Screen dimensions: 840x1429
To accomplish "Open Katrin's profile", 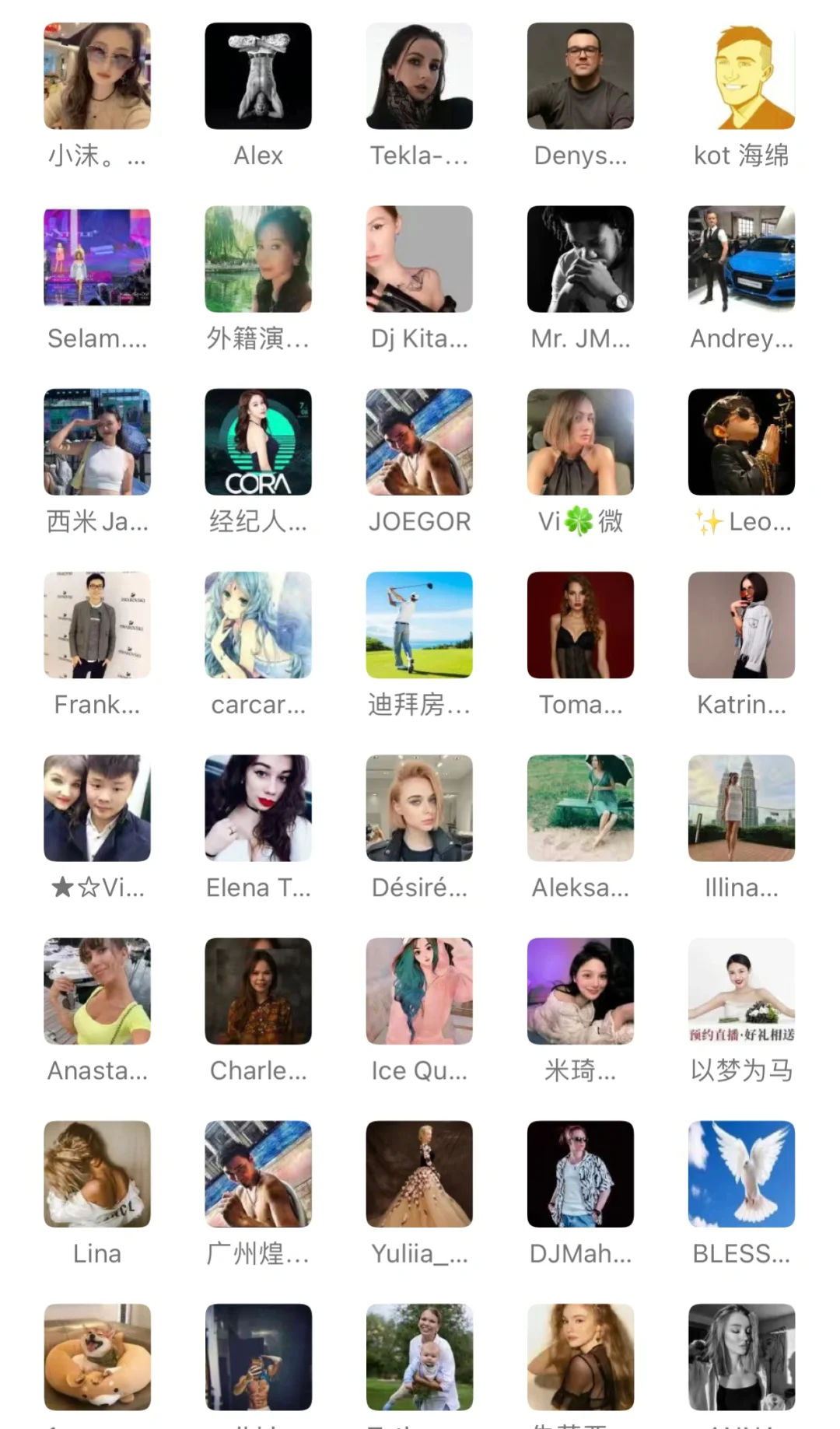I will (x=741, y=625).
